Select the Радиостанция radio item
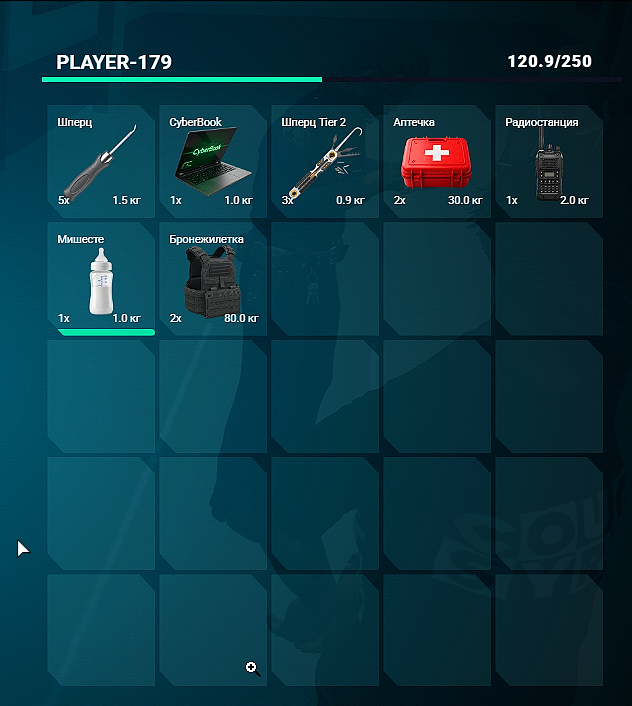 pos(549,162)
